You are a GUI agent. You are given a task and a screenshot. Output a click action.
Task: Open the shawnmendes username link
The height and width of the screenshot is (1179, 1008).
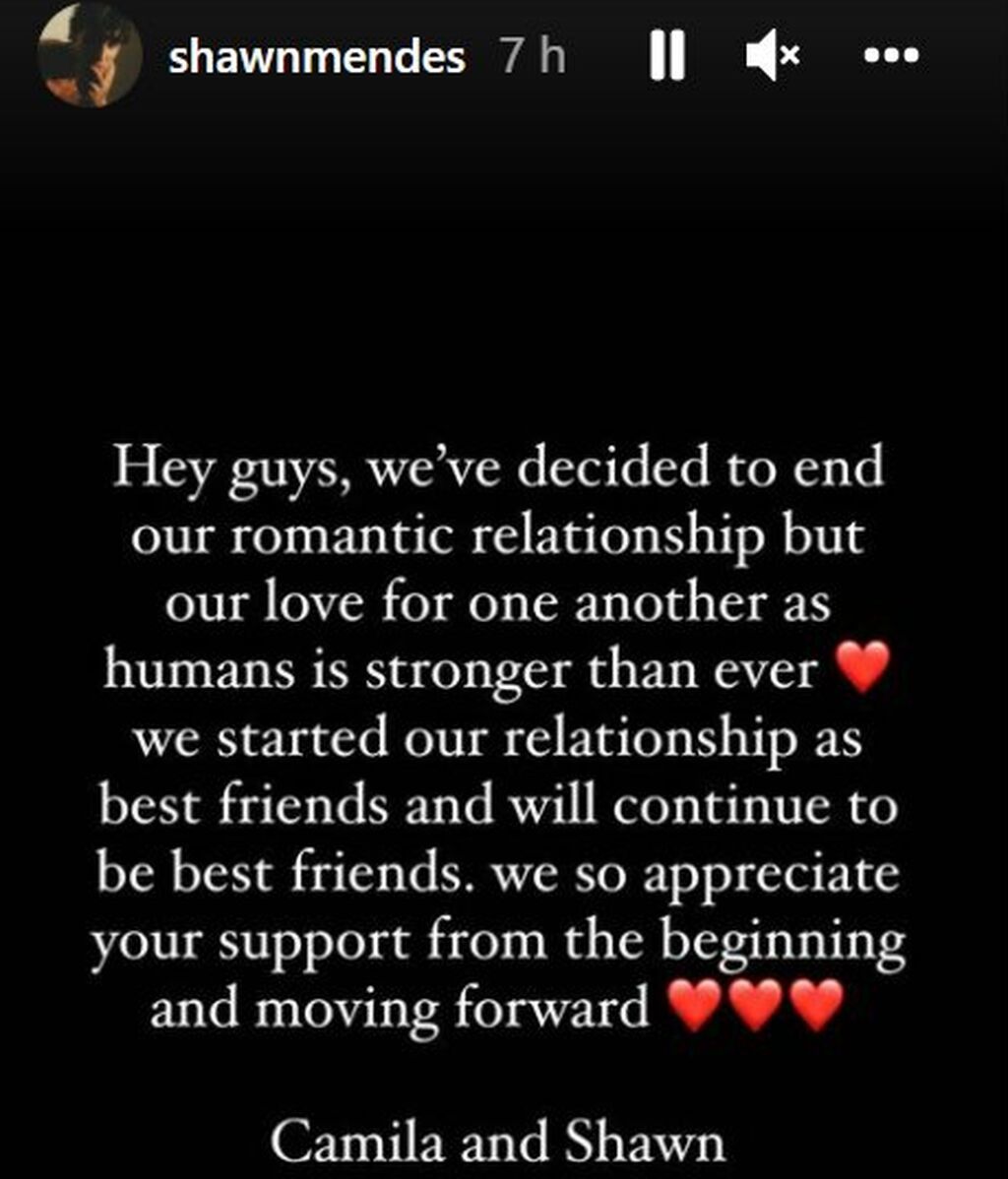pos(316,58)
